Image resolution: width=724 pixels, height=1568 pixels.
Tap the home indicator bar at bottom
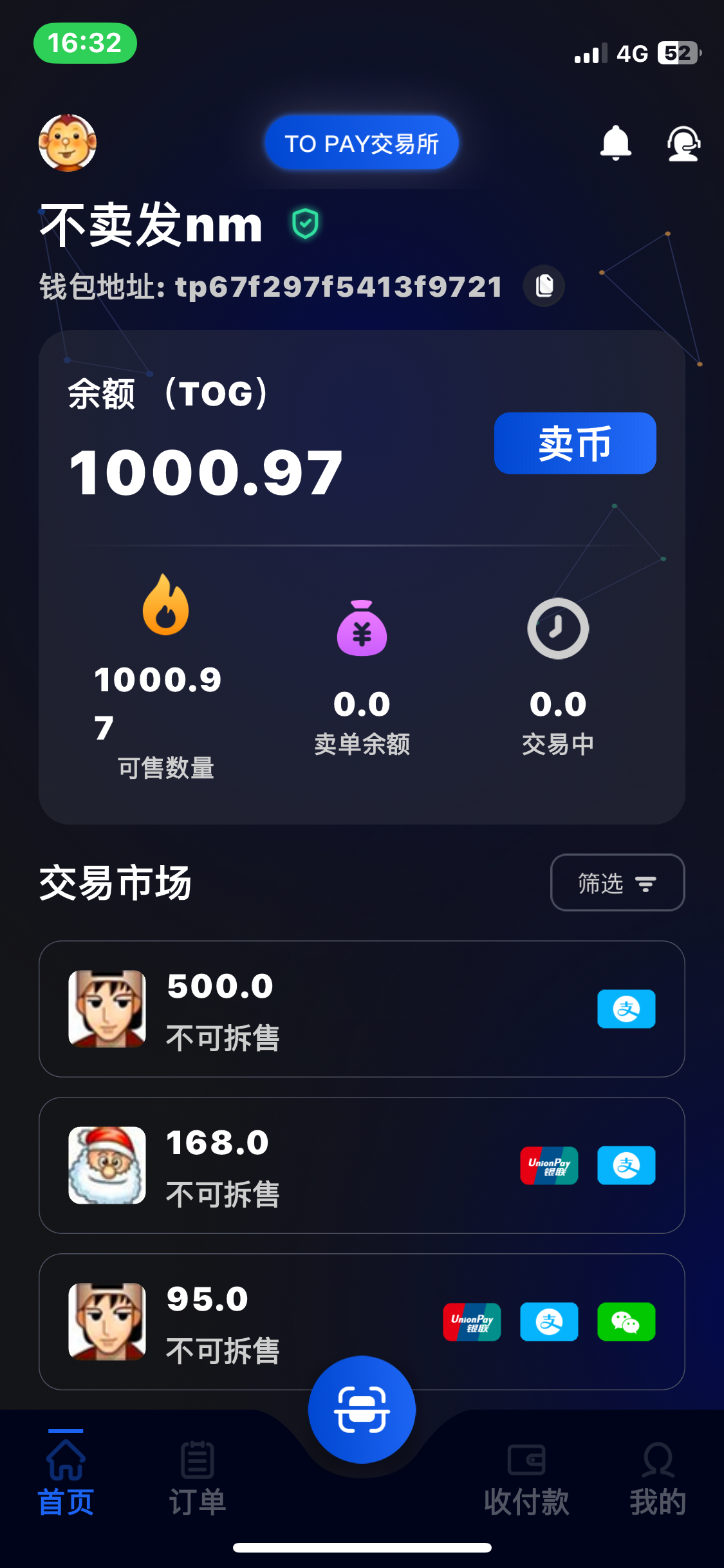pyautogui.click(x=362, y=1547)
